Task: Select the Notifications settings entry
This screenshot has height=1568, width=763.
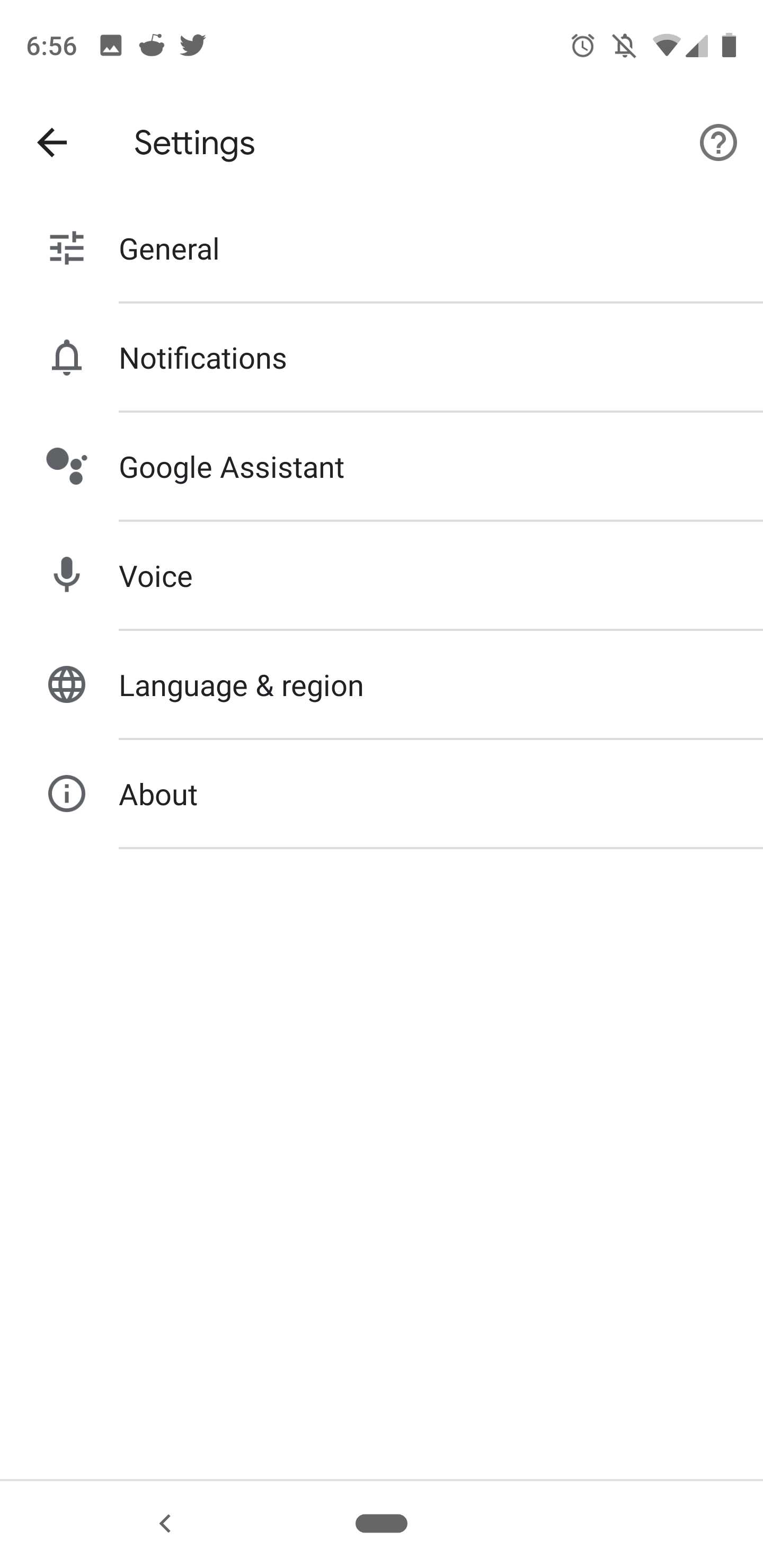Action: 203,358
